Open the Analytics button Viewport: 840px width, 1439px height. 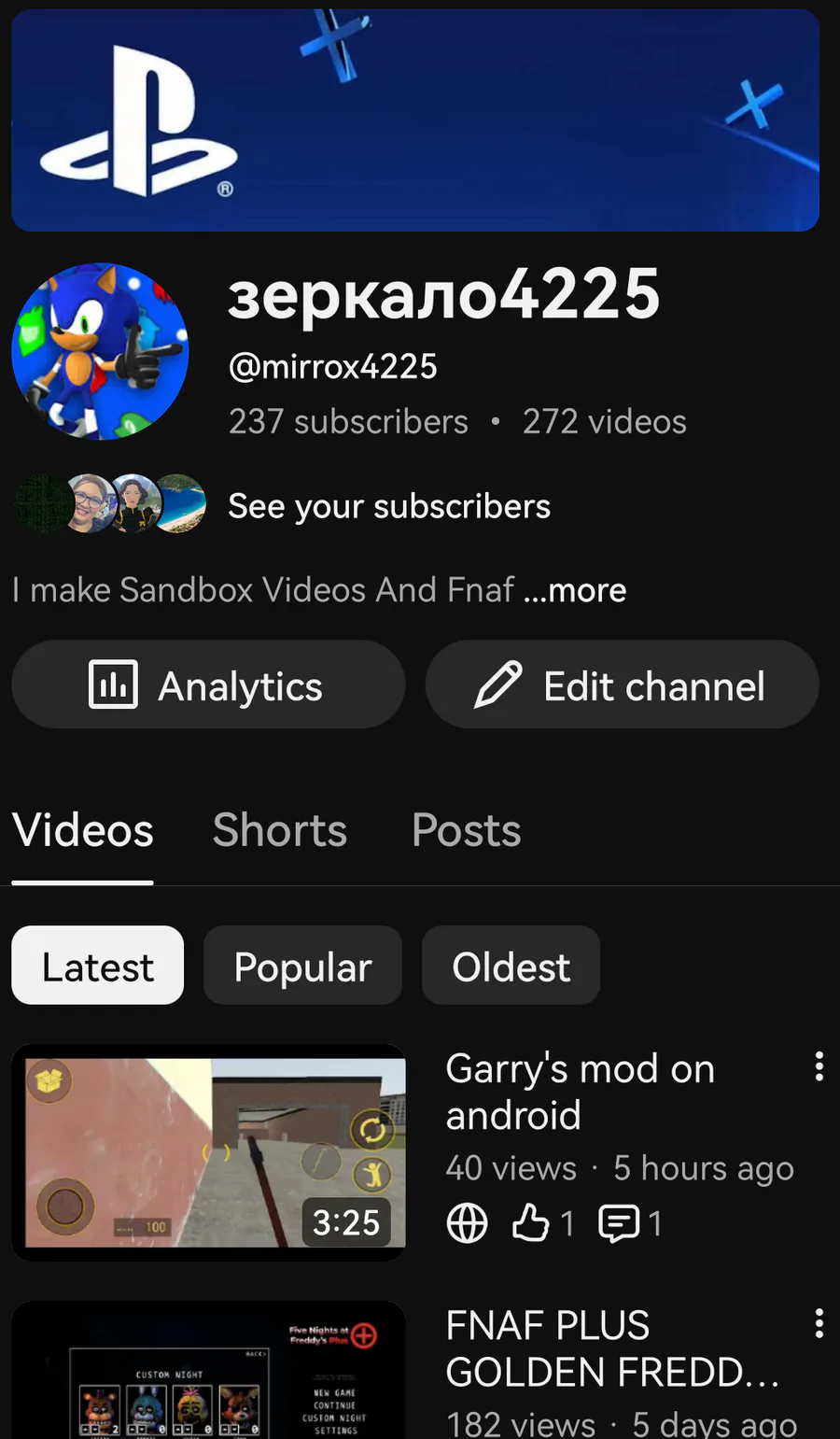(x=208, y=685)
